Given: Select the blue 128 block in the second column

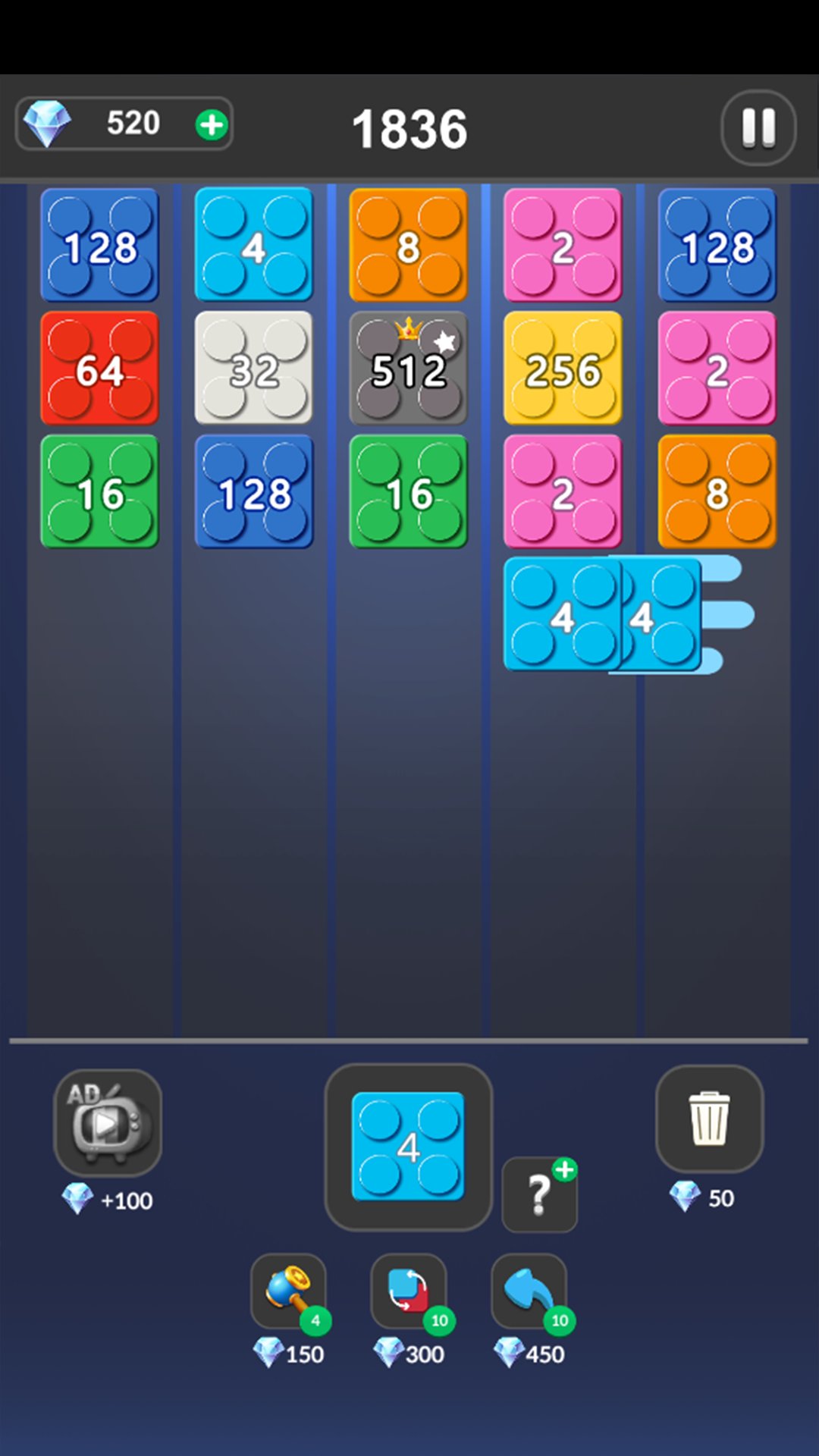Looking at the screenshot, I should pos(254,493).
